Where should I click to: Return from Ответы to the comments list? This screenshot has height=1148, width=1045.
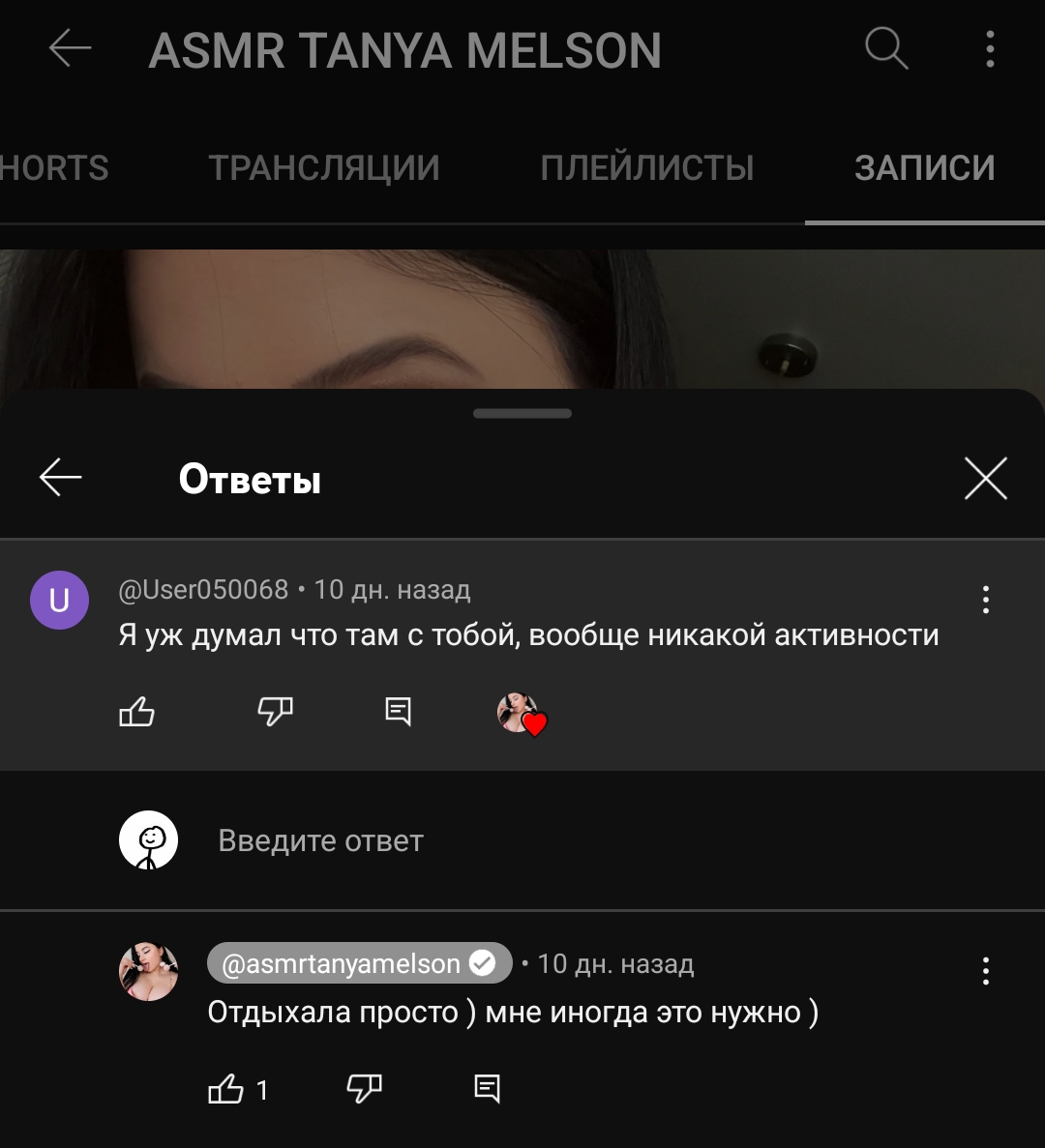(x=60, y=478)
